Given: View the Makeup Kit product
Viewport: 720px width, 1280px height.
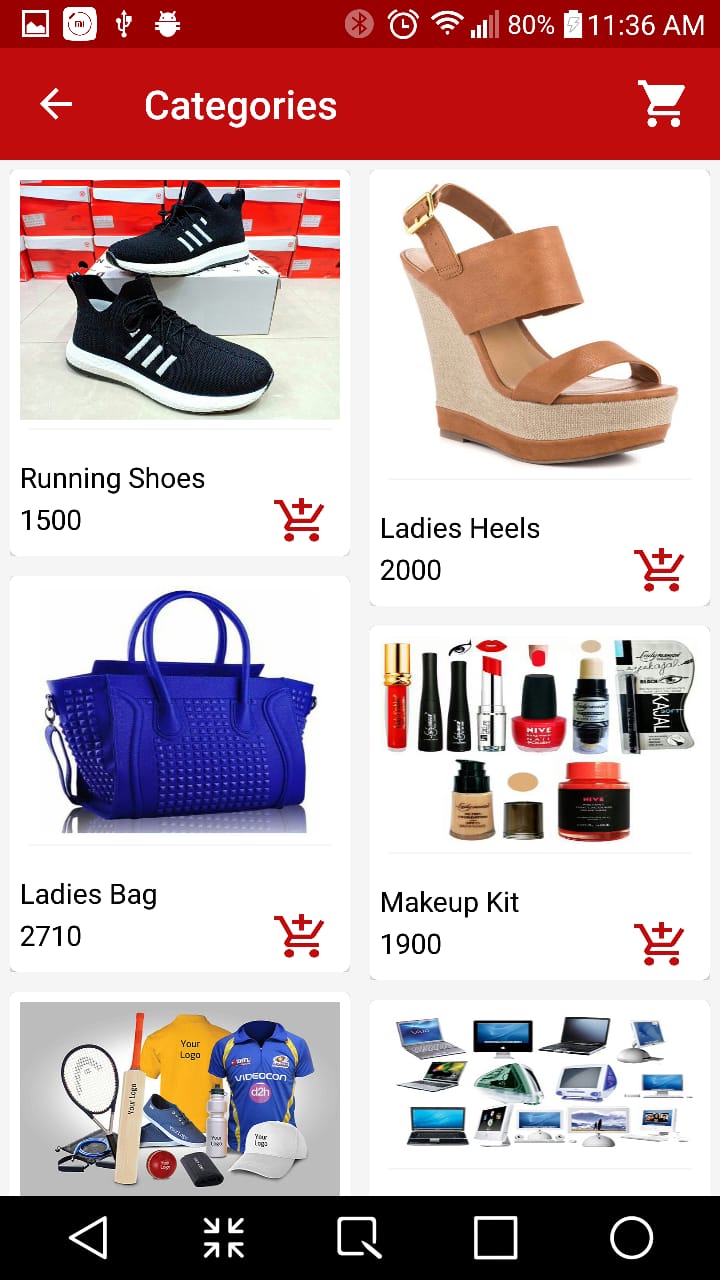Looking at the screenshot, I should [540, 740].
